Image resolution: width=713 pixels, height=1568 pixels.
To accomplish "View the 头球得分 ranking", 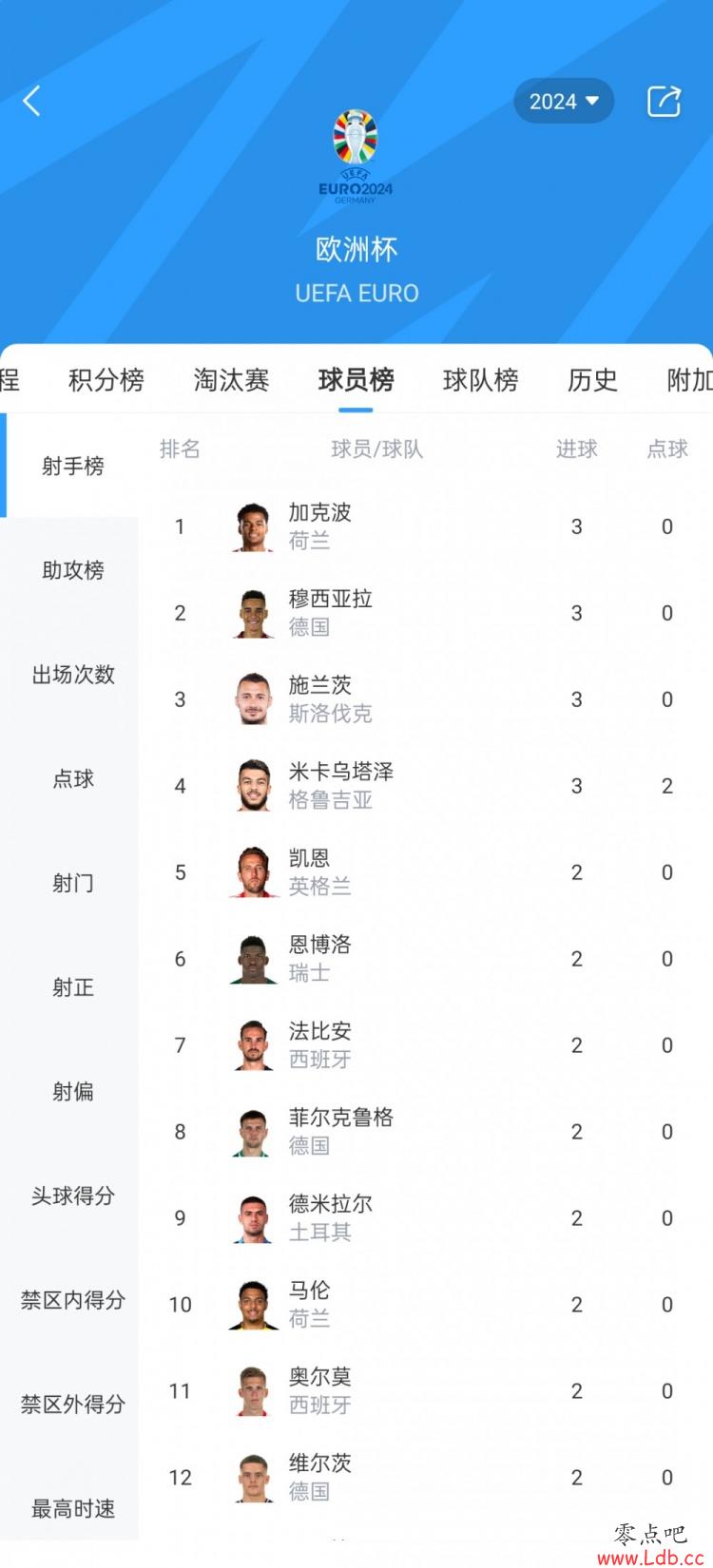I will coord(72,1195).
